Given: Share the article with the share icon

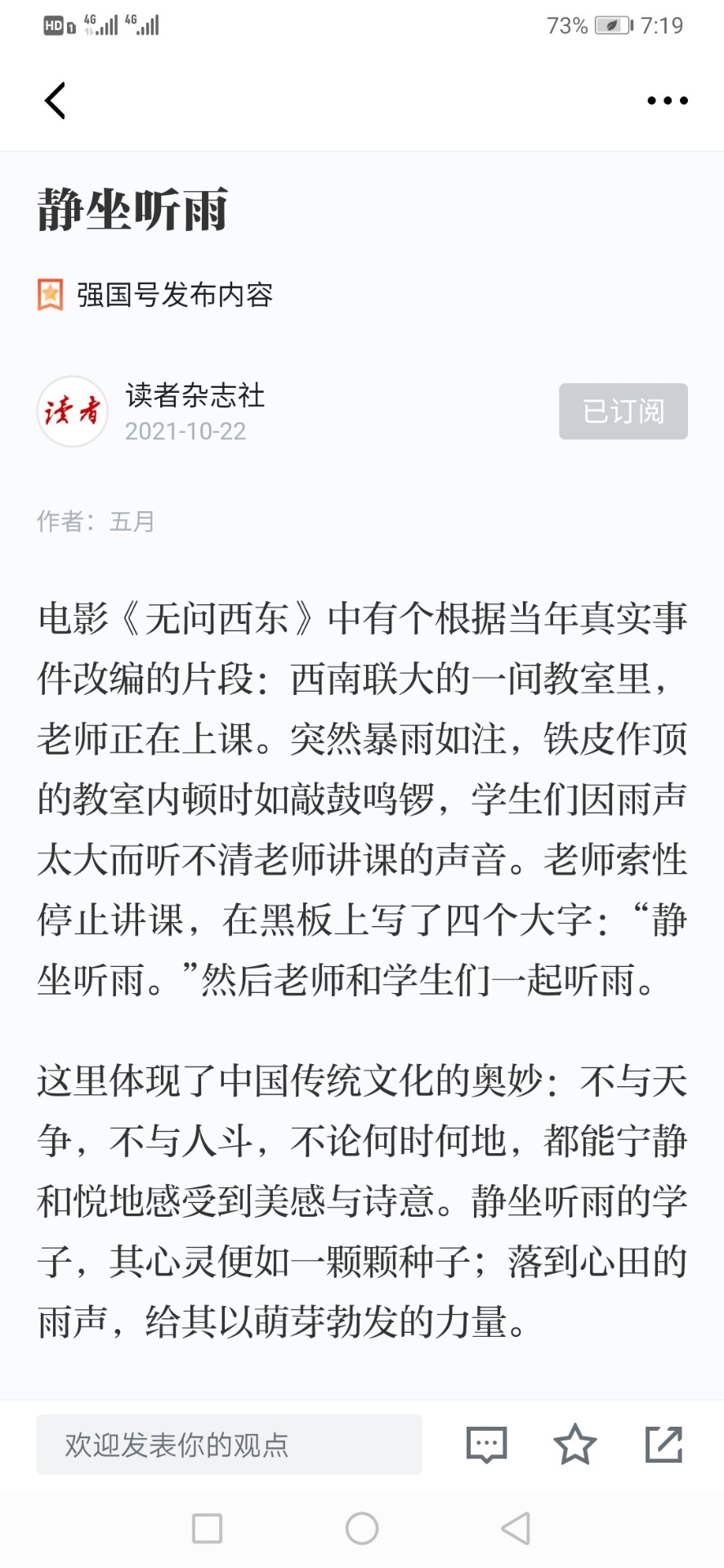Looking at the screenshot, I should pyautogui.click(x=664, y=1444).
